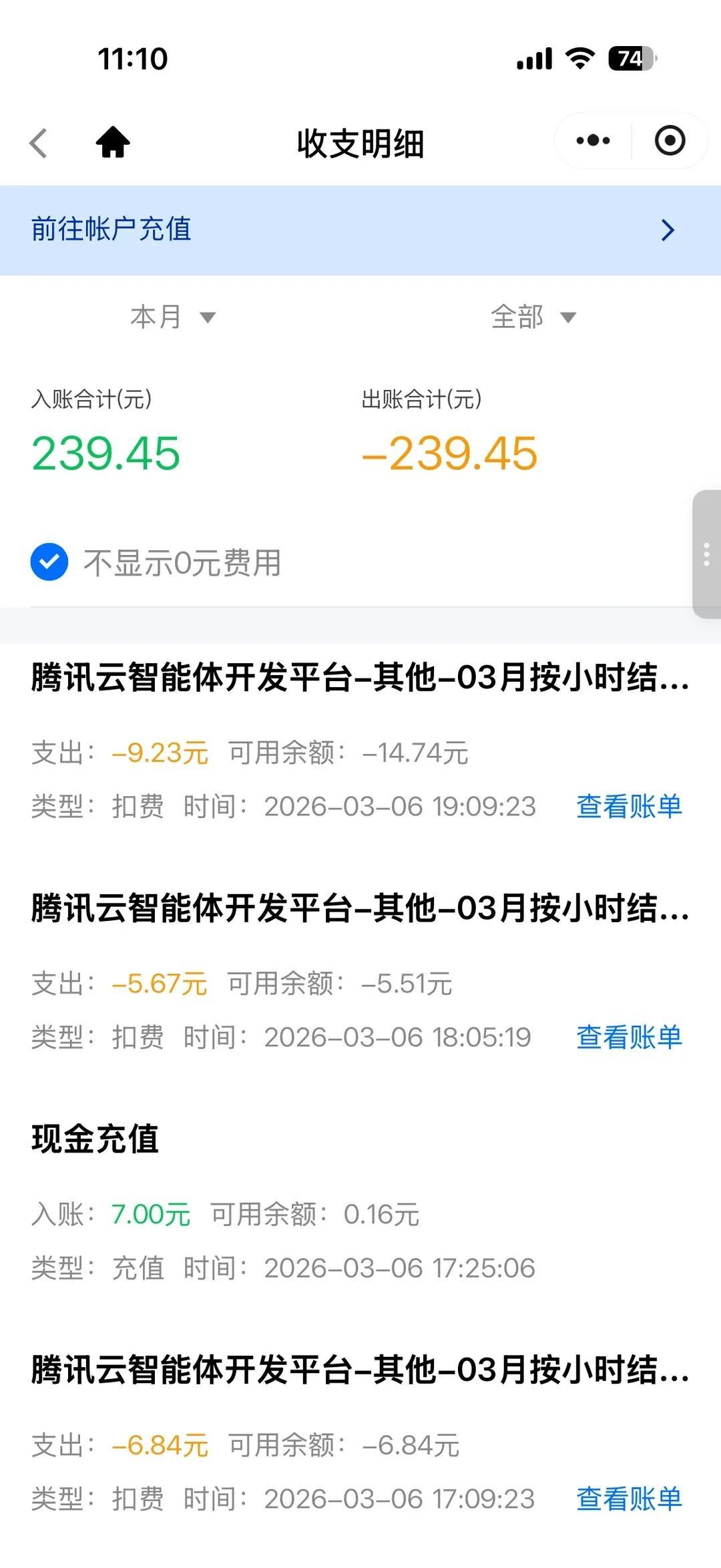Image resolution: width=721 pixels, height=1568 pixels.
Task: View 查看账单 for the 18:05:19 charge
Action: (x=629, y=1037)
